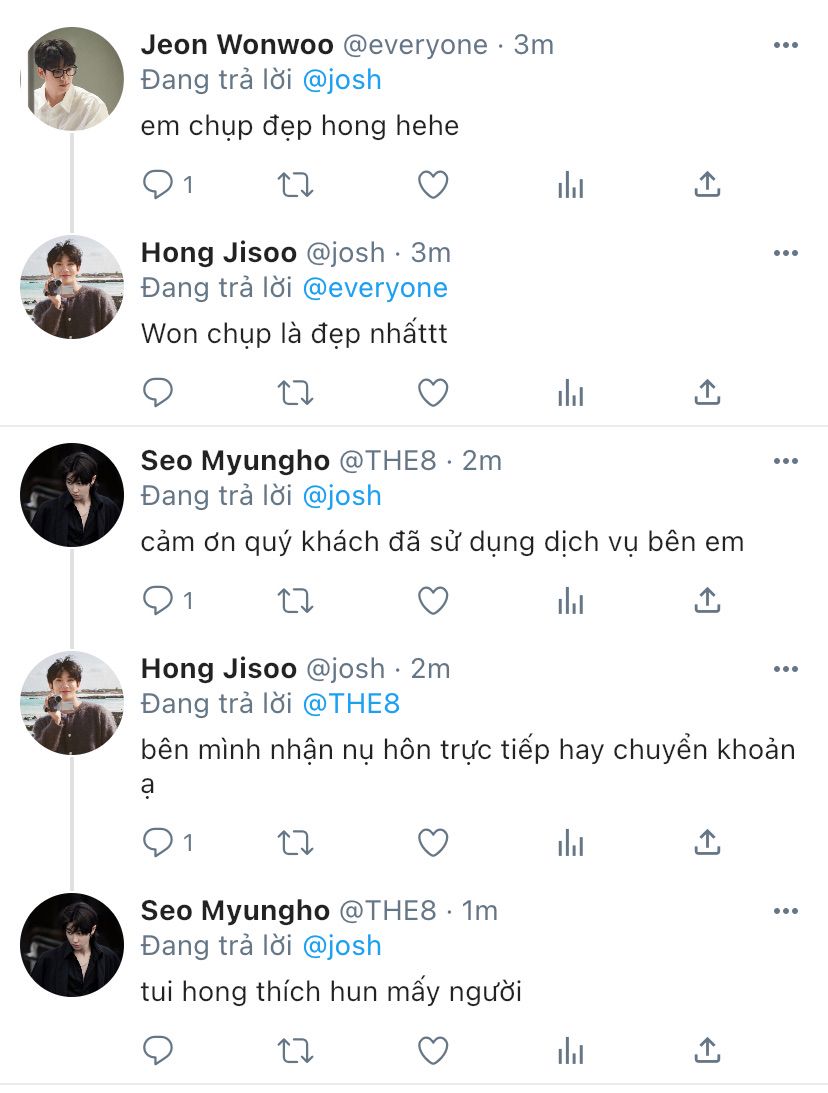Viewport: 828px width, 1093px height.
Task: Open Jeon Wonwoo's profile picture
Action: pos(72,79)
